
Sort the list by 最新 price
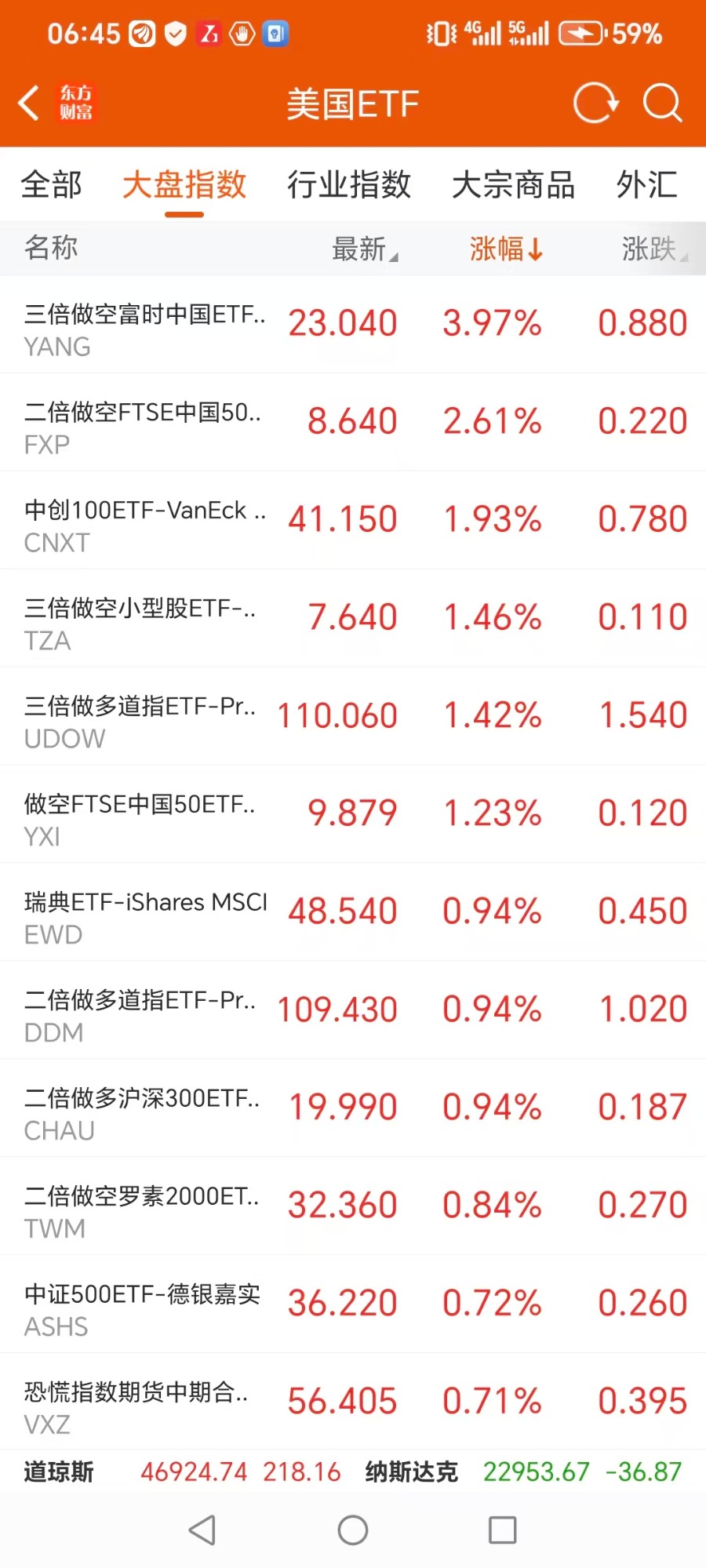(x=363, y=249)
